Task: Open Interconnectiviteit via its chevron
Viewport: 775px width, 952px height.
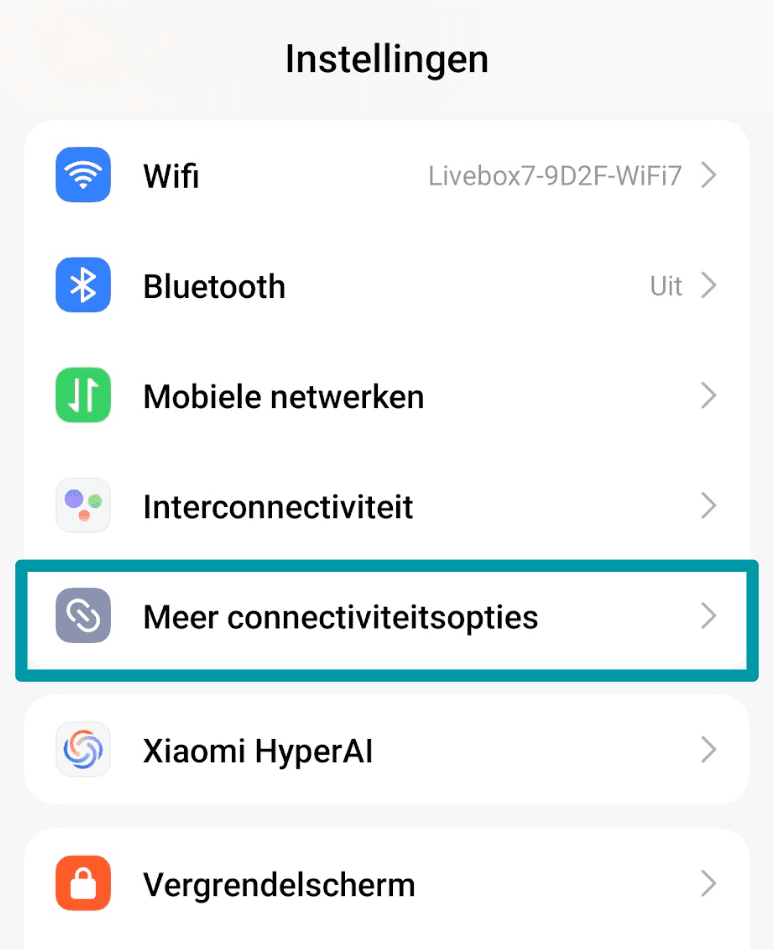Action: click(x=709, y=506)
